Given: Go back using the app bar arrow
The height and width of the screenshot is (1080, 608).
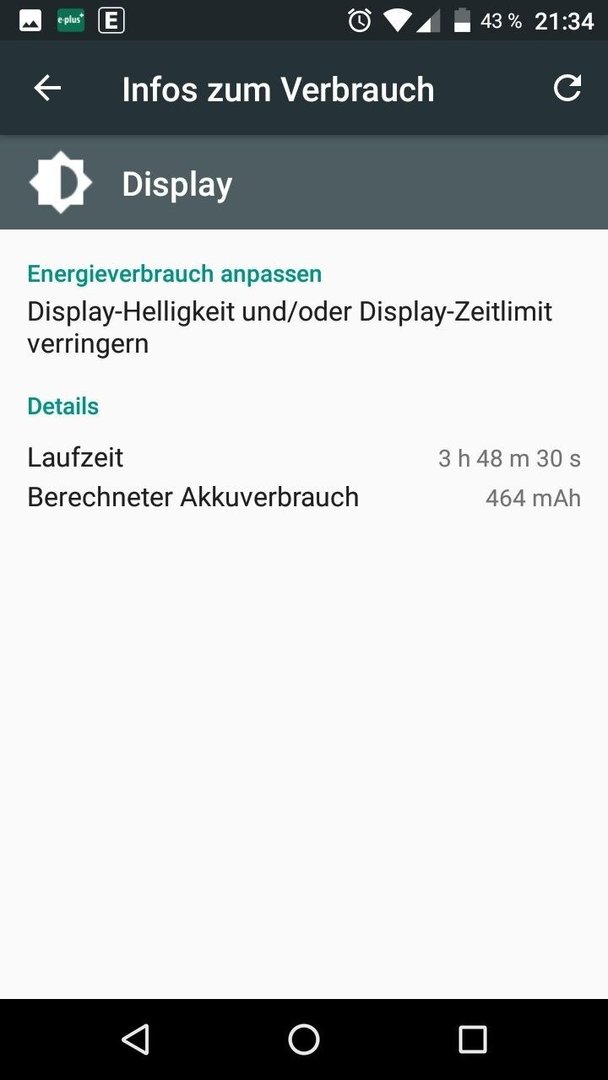Looking at the screenshot, I should [48, 88].
